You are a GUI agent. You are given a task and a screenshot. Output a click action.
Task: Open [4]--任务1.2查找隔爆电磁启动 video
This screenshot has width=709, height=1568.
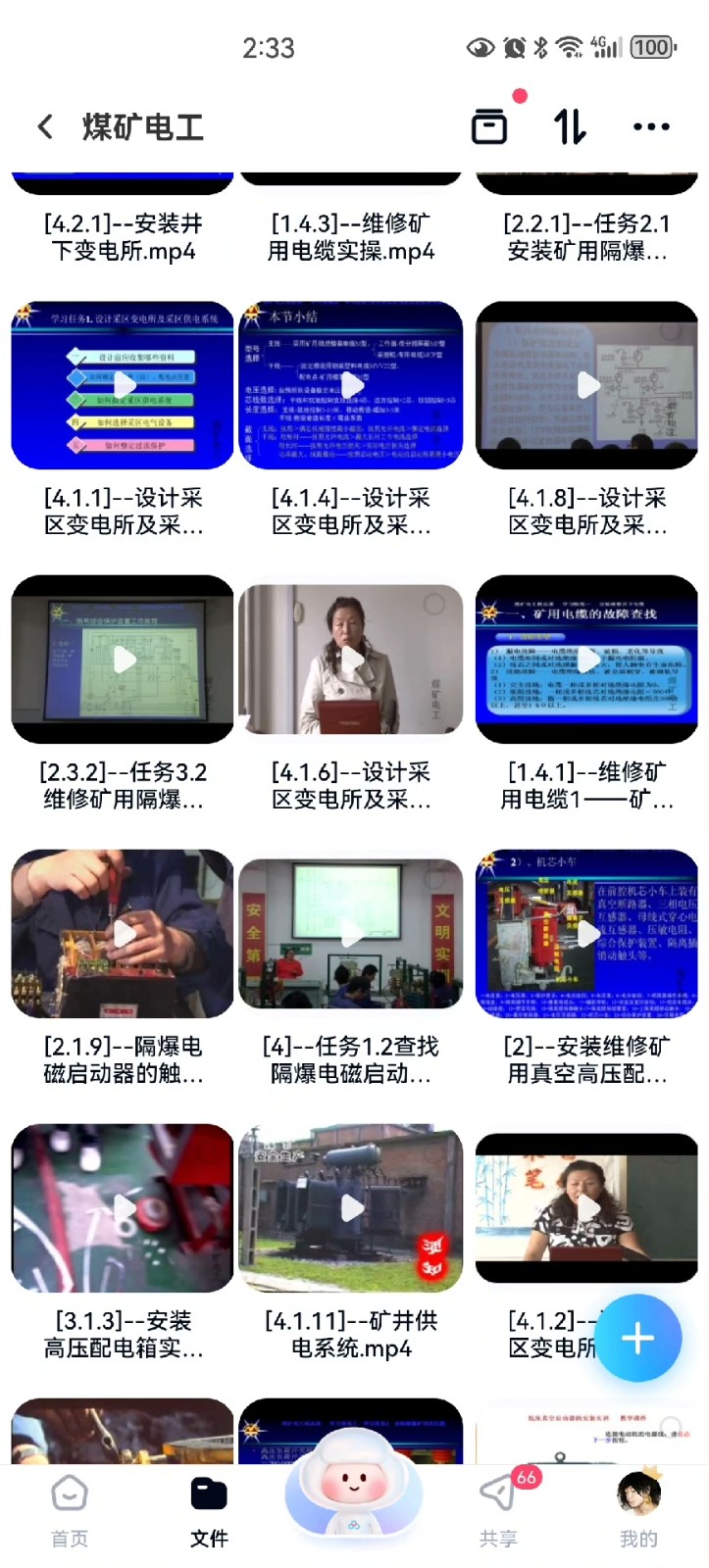click(x=351, y=934)
